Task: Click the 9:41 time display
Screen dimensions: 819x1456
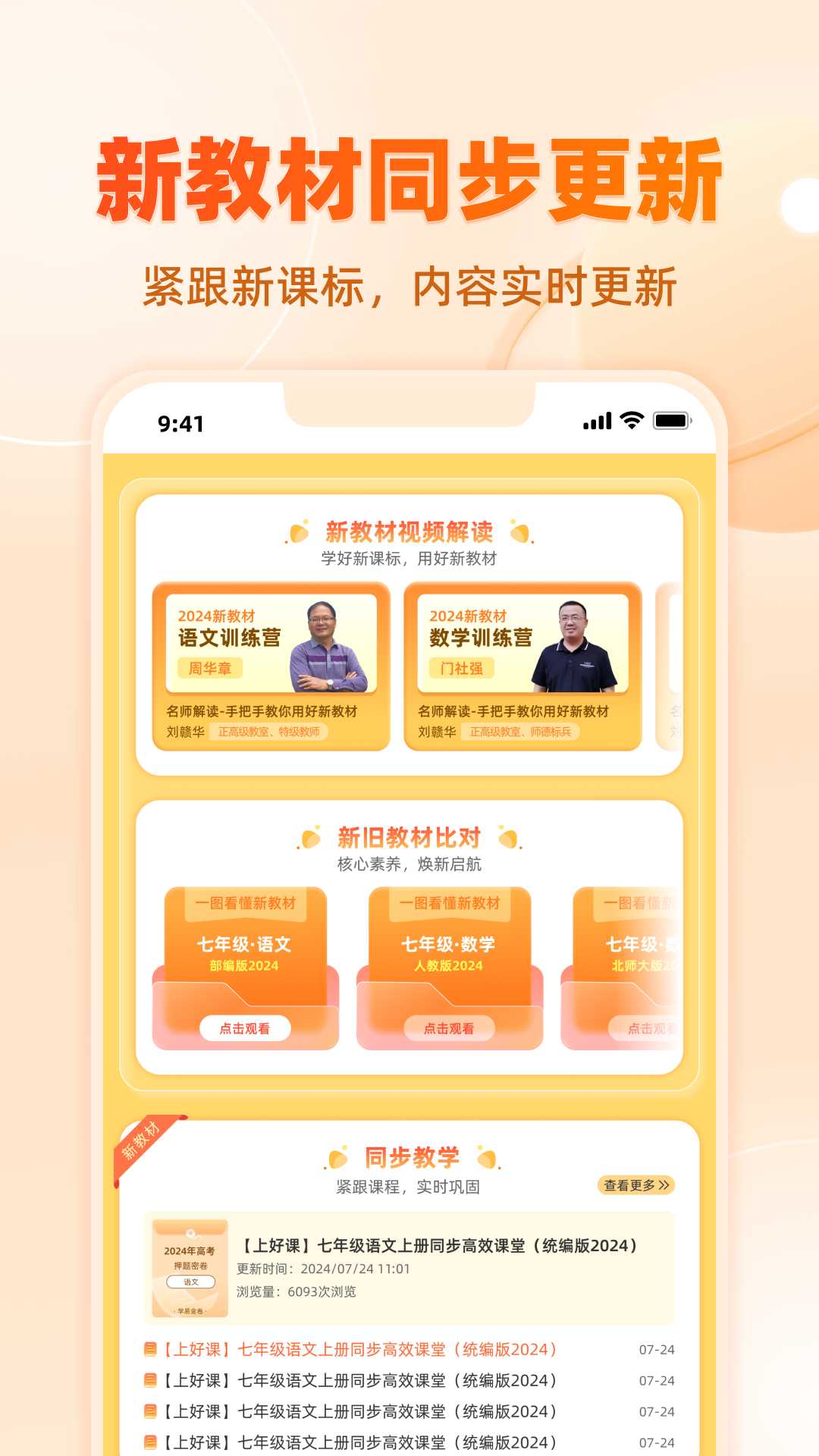Action: [x=180, y=425]
